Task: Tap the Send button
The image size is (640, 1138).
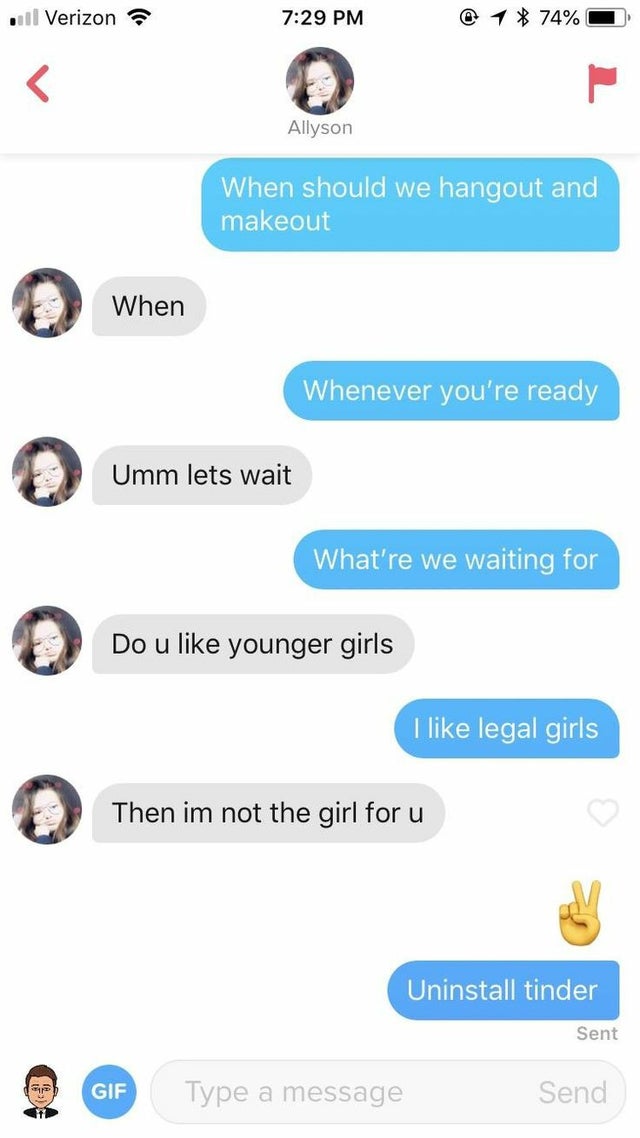Action: click(x=572, y=1092)
